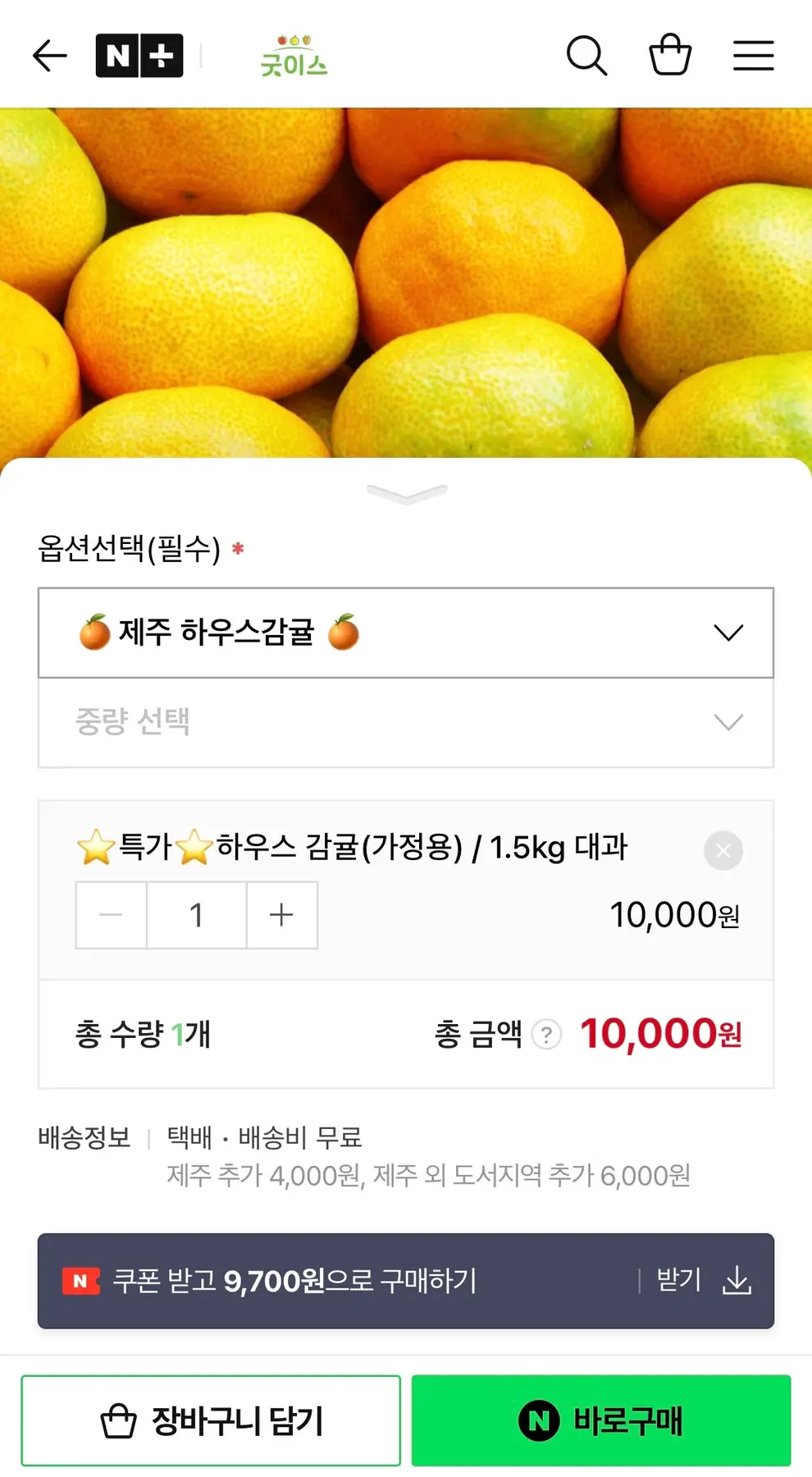Open the shopping cart icon

click(x=670, y=55)
